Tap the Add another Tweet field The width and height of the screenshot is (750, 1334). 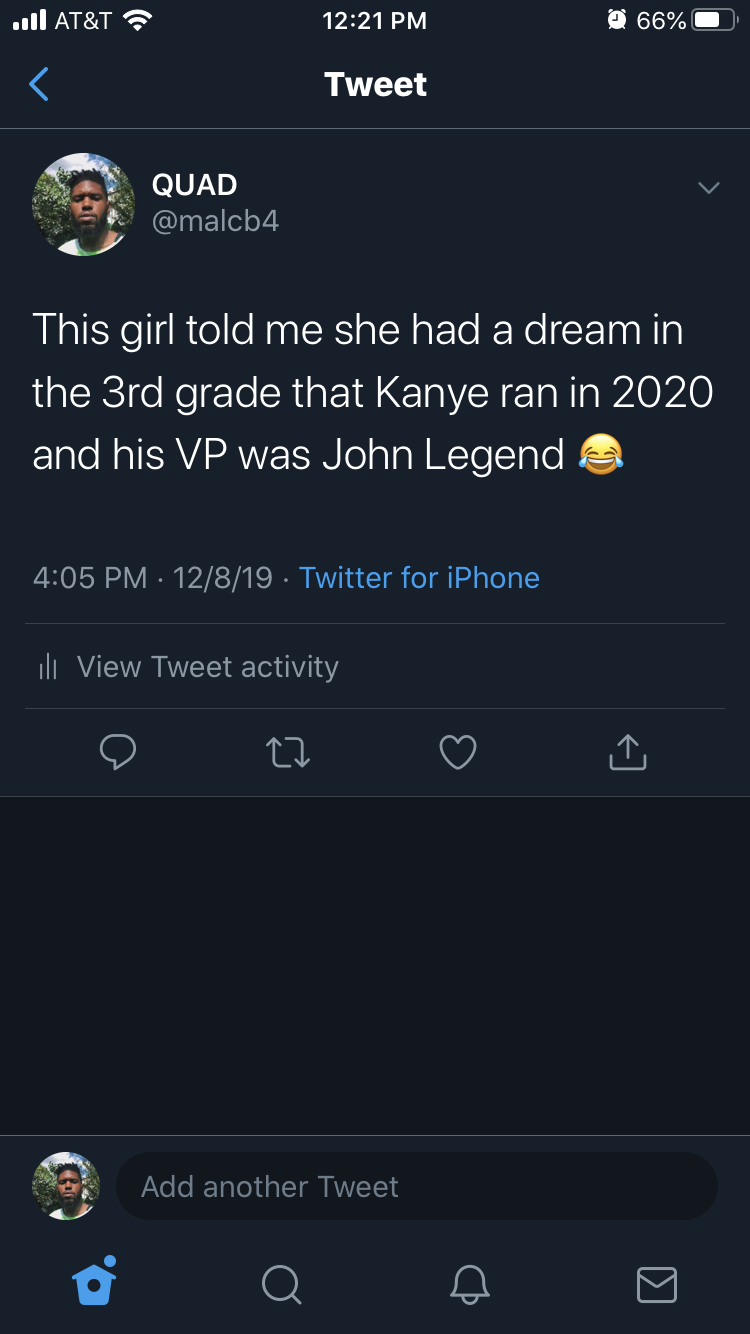pyautogui.click(x=417, y=1186)
